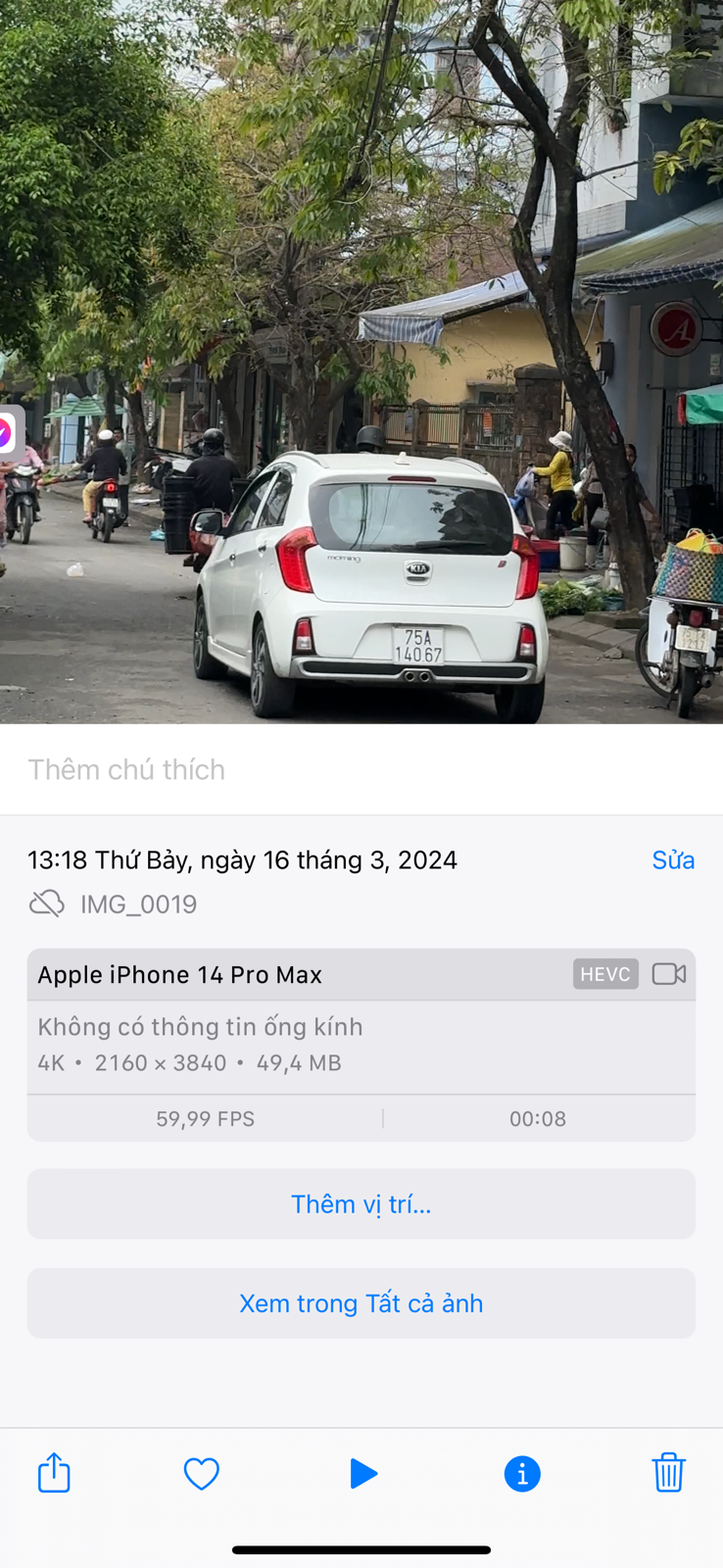Play the video

point(362,1473)
